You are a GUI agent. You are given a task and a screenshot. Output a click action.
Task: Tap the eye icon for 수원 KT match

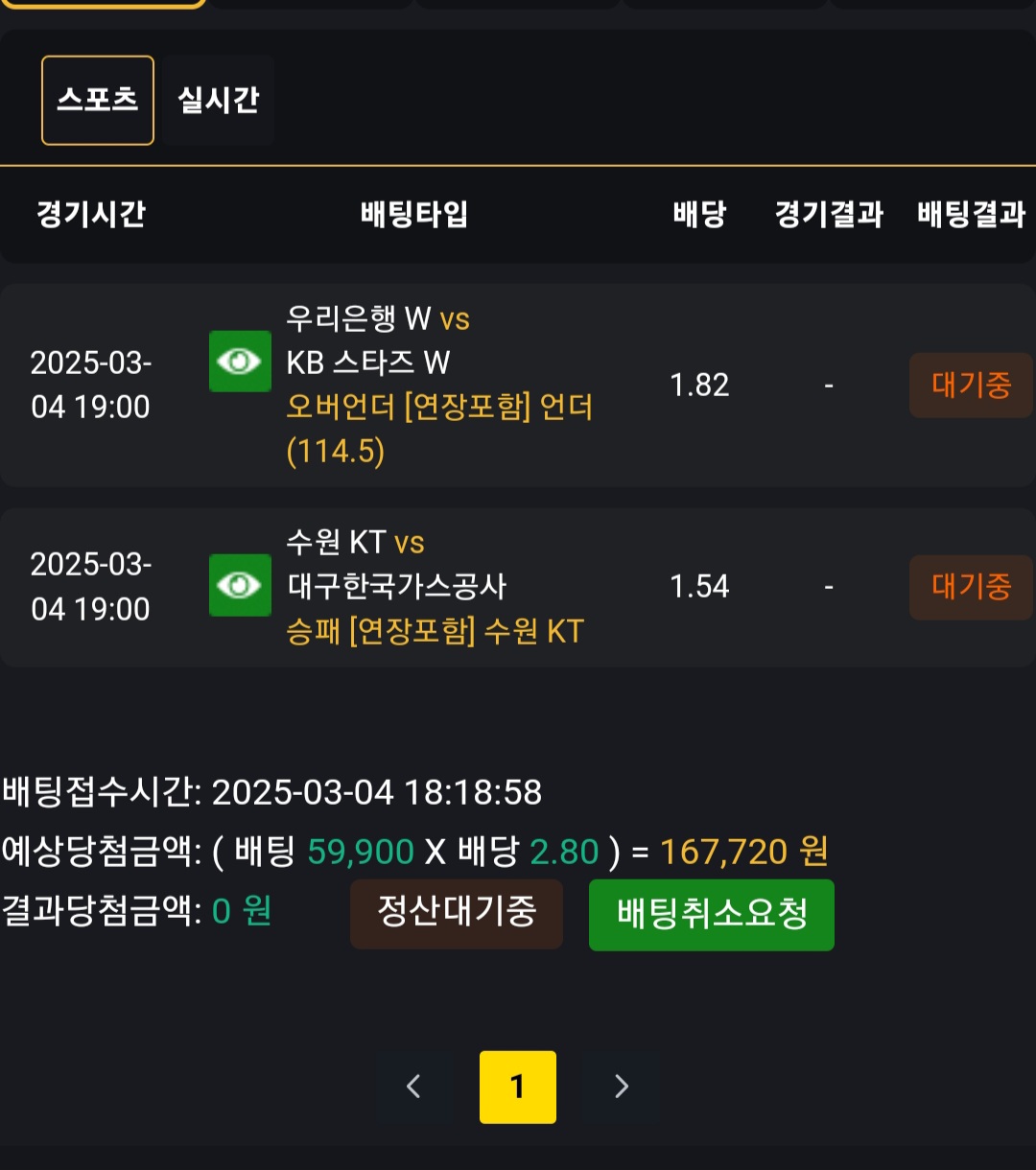[x=240, y=585]
